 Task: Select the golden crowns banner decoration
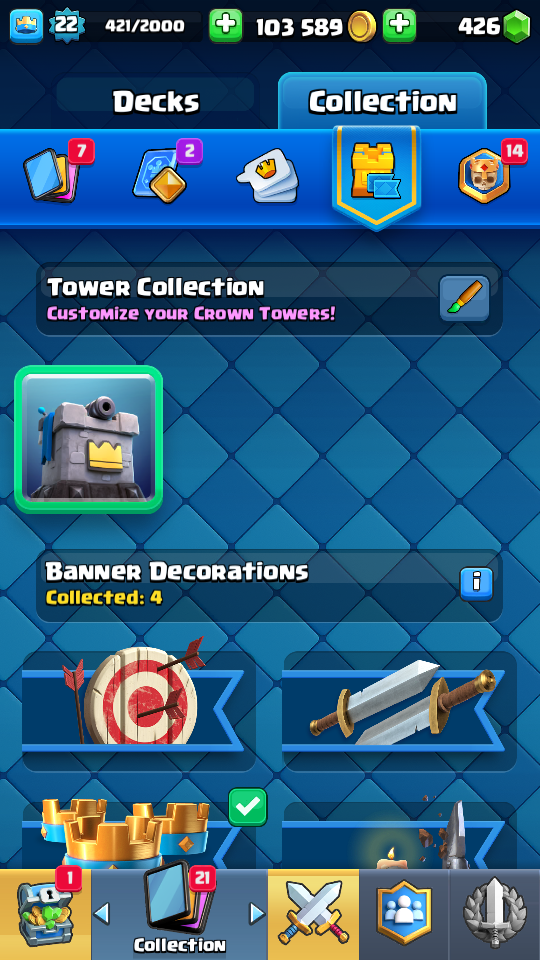pos(138,836)
